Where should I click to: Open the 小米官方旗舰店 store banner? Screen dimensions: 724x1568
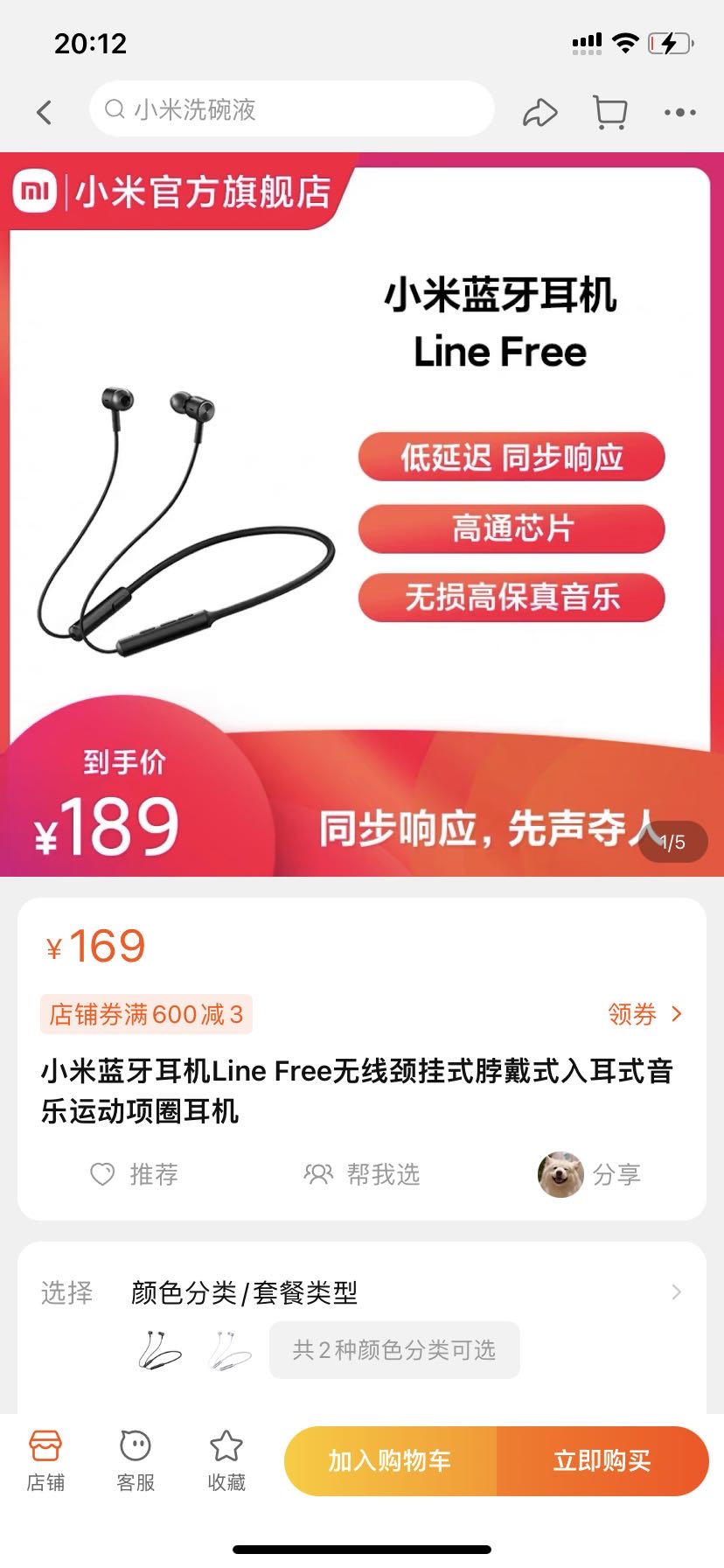tap(175, 193)
